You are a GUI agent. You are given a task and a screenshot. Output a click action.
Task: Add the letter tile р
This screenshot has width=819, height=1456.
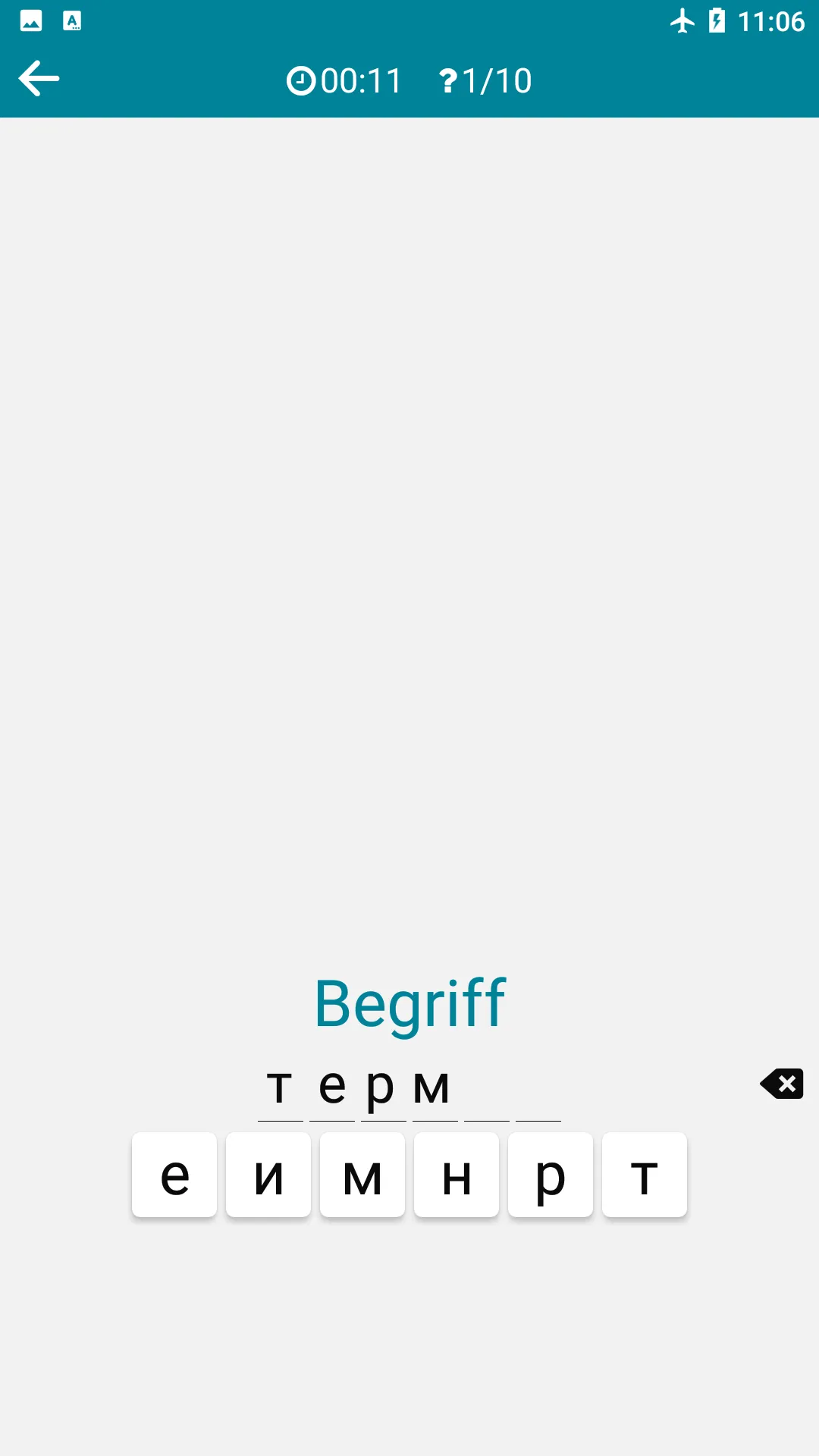[x=551, y=1175]
